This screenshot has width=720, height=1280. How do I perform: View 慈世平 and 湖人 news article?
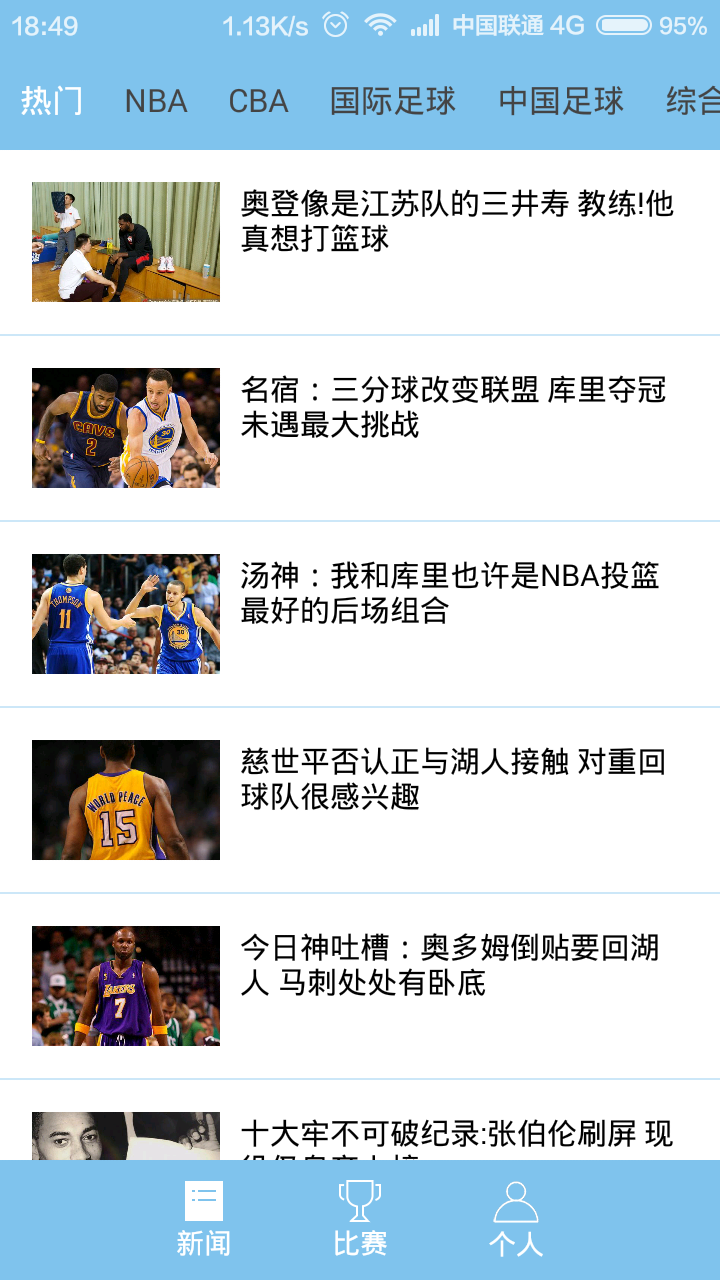(x=360, y=800)
